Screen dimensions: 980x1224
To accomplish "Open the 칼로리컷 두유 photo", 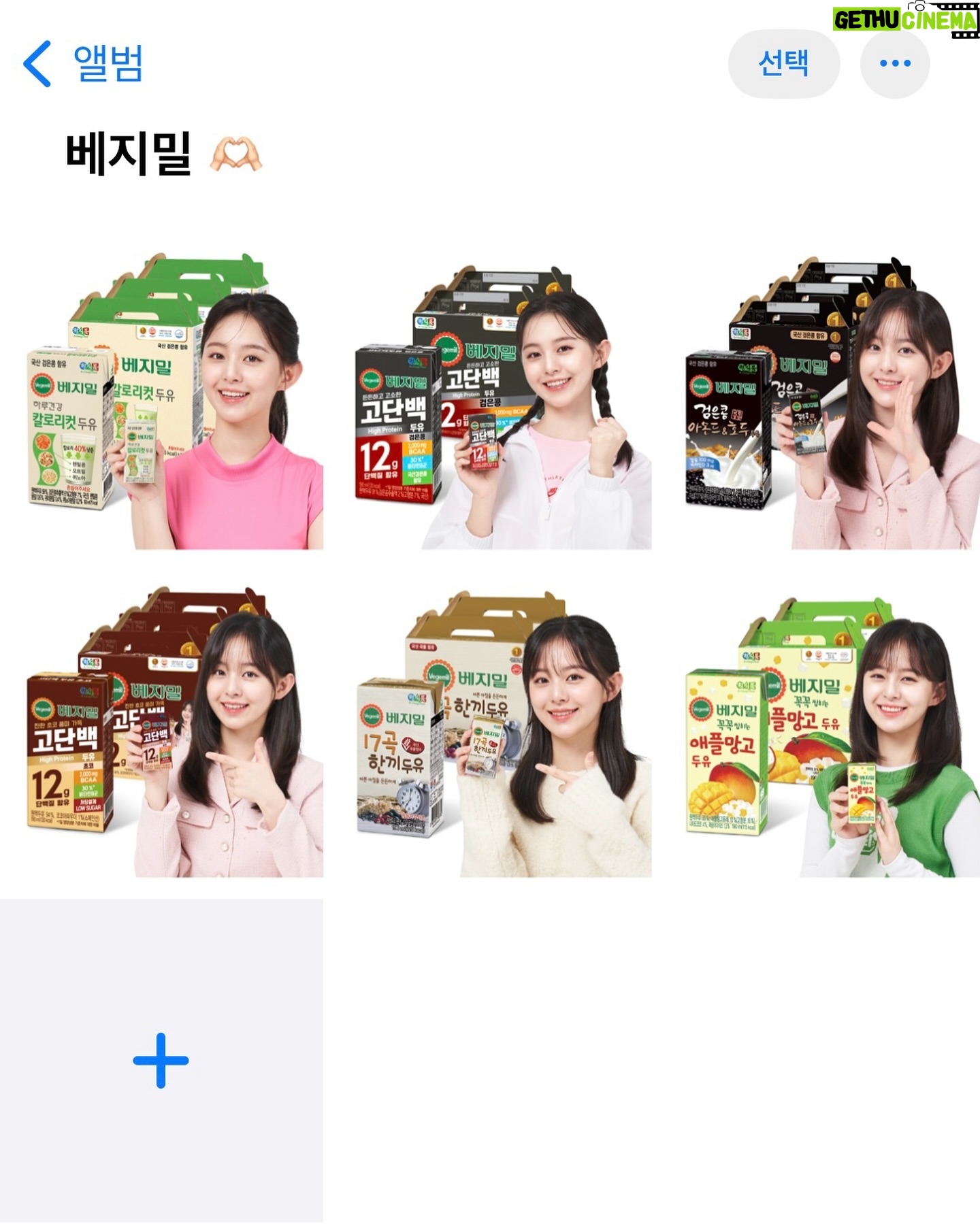I will [161, 401].
